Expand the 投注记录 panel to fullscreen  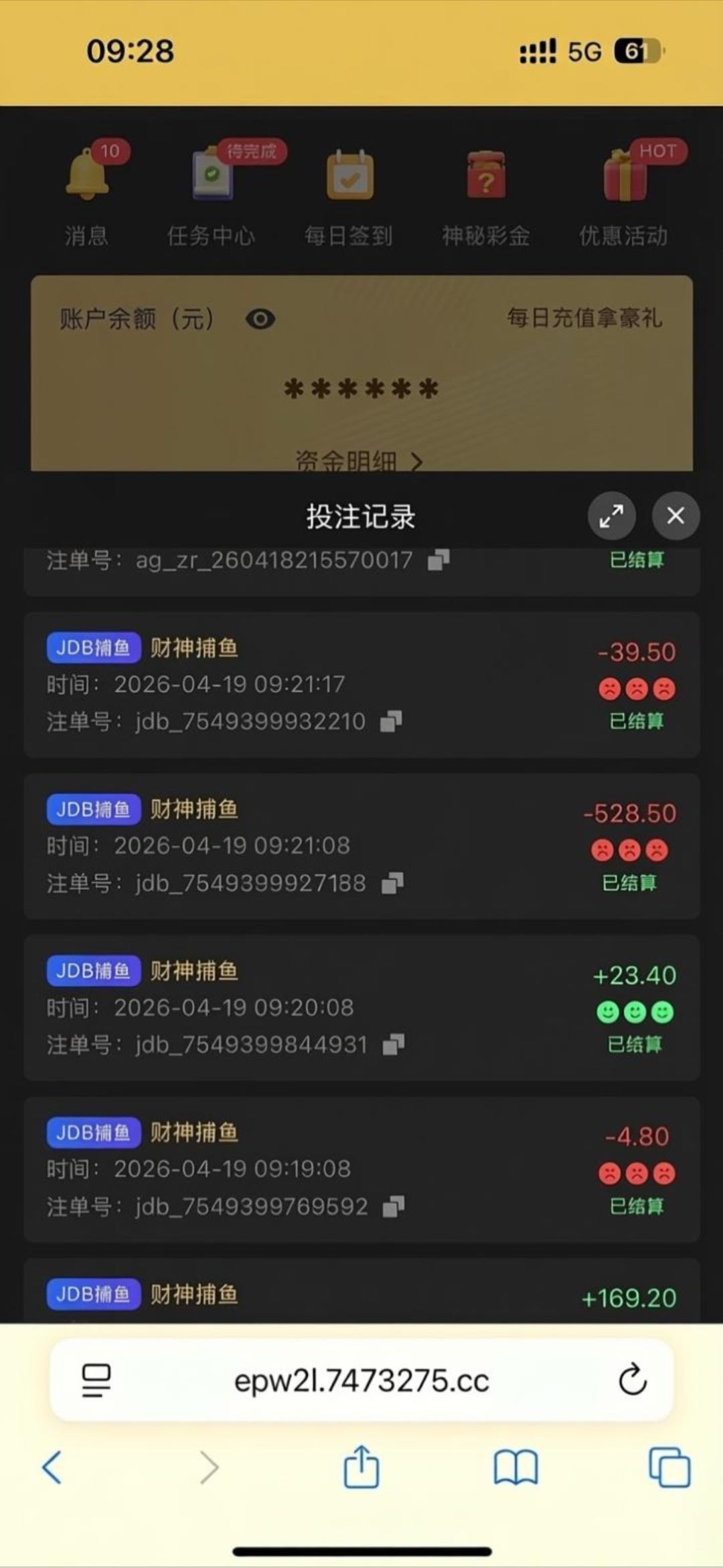tap(611, 516)
